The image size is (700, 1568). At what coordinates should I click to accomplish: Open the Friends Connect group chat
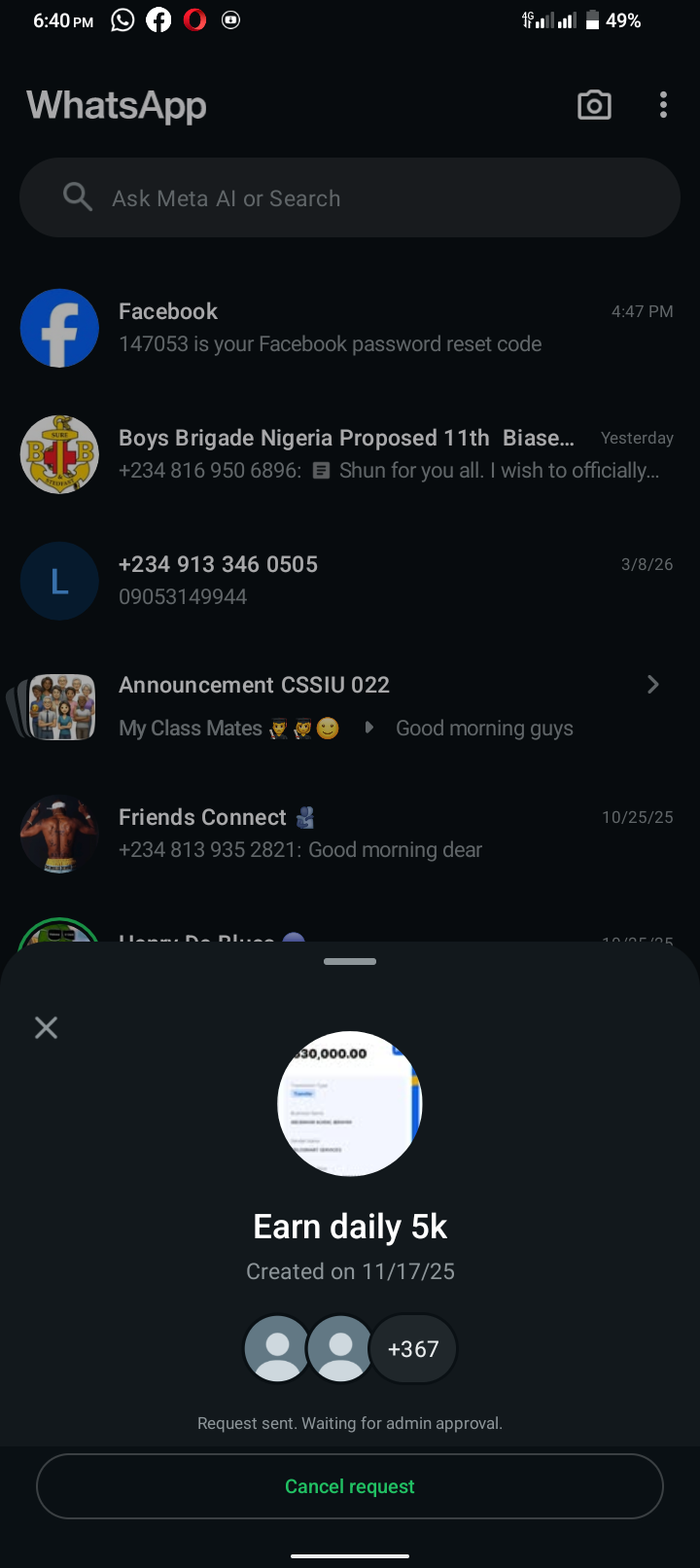[350, 834]
